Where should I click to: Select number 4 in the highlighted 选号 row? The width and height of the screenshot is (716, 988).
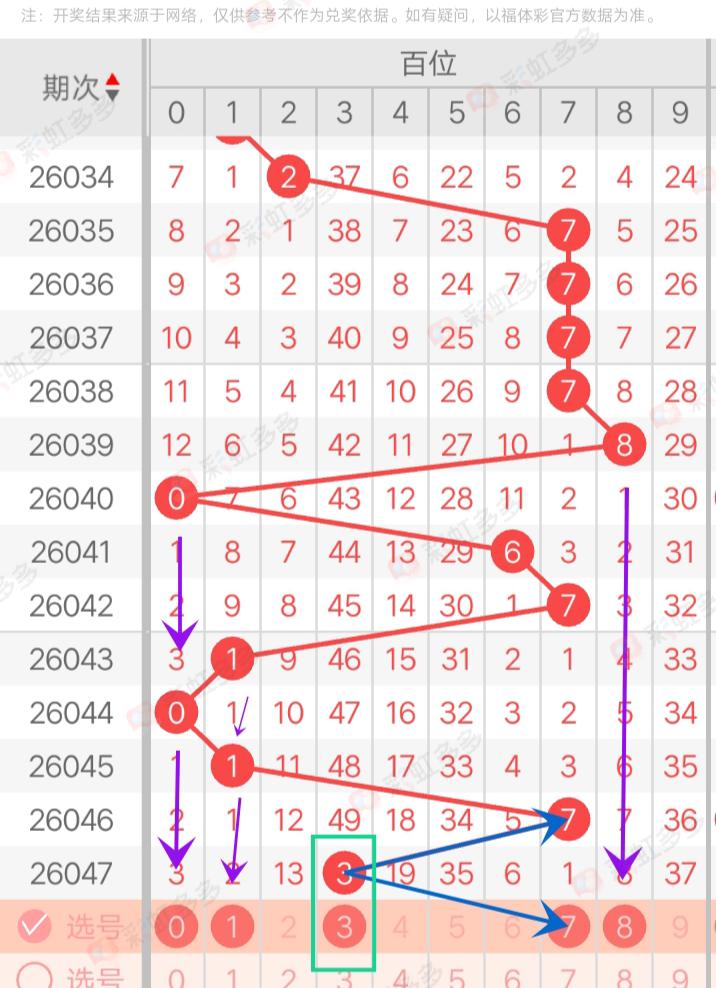pos(400,927)
